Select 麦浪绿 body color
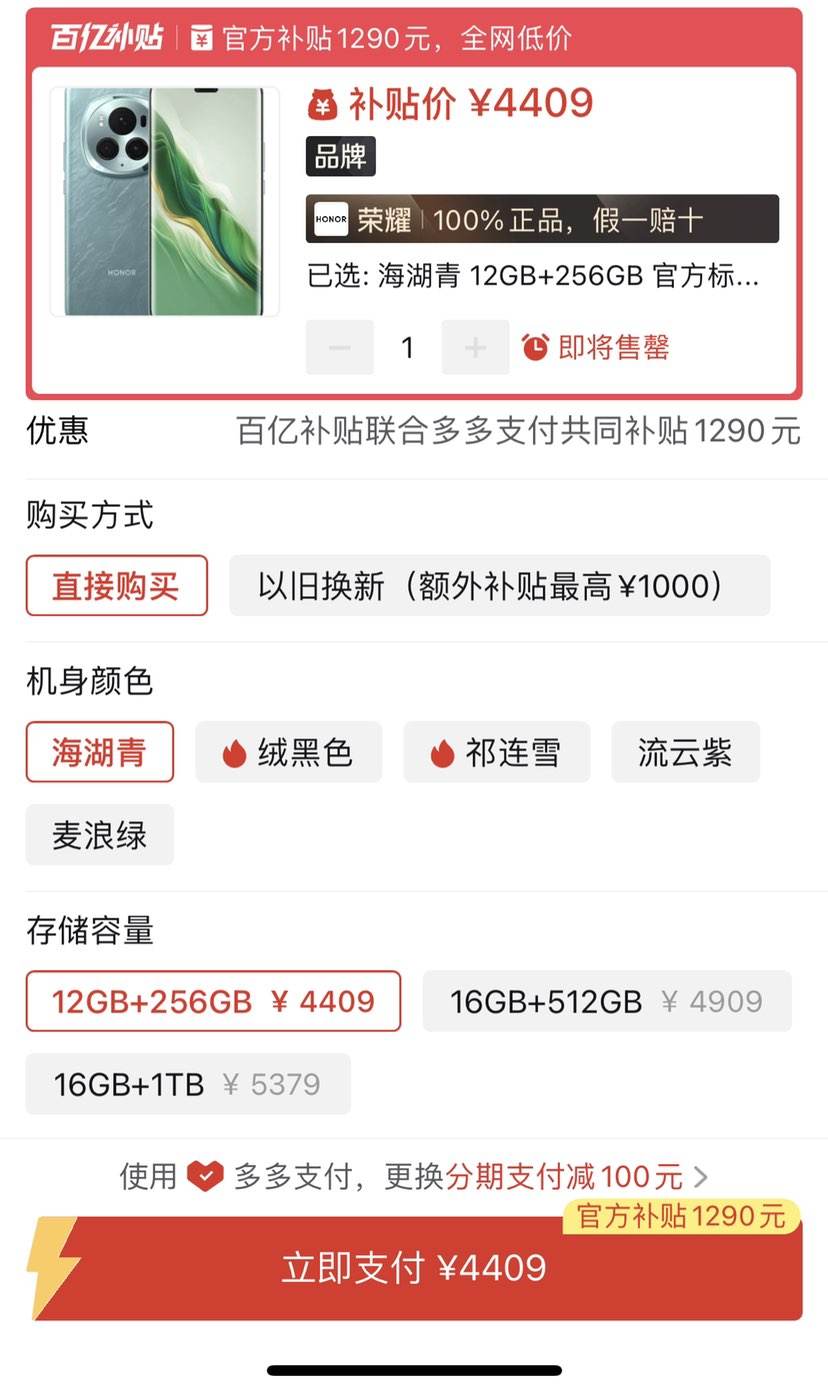Image resolution: width=828 pixels, height=1392 pixels. tap(99, 834)
